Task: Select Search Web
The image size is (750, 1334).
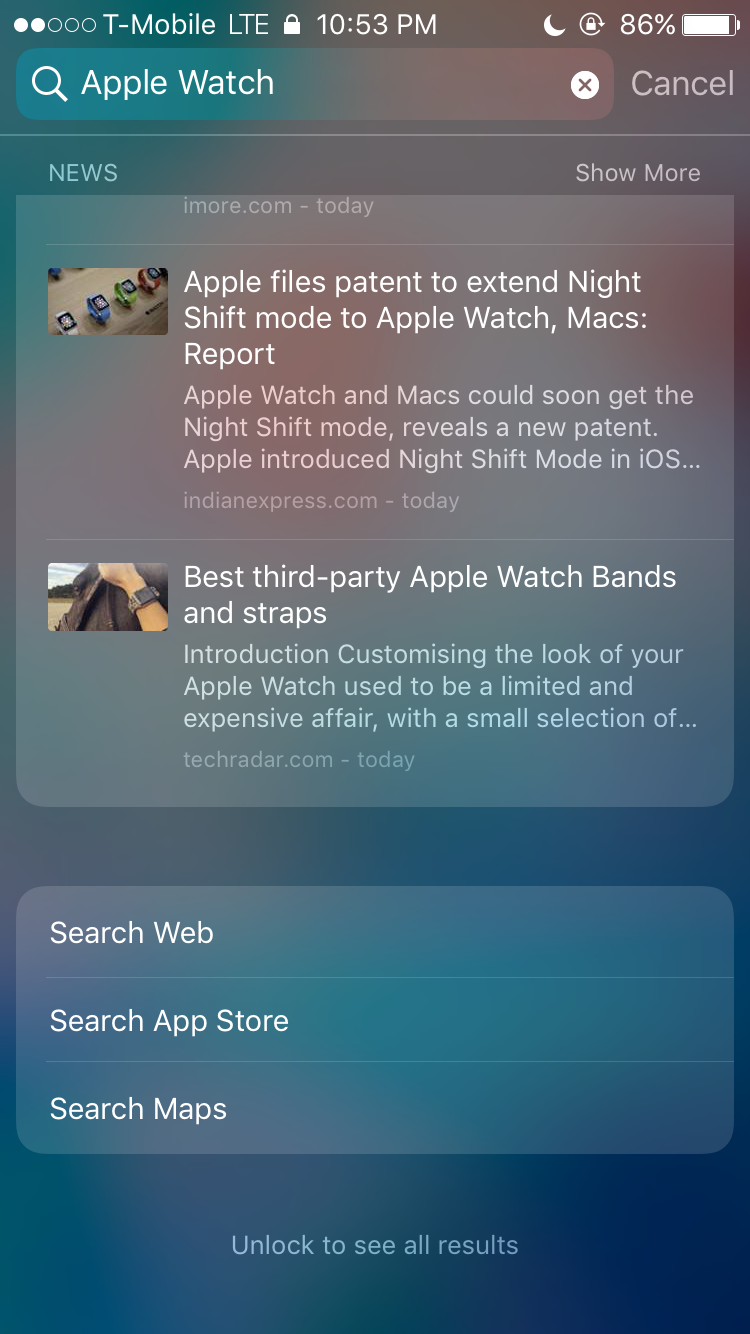Action: pos(375,933)
